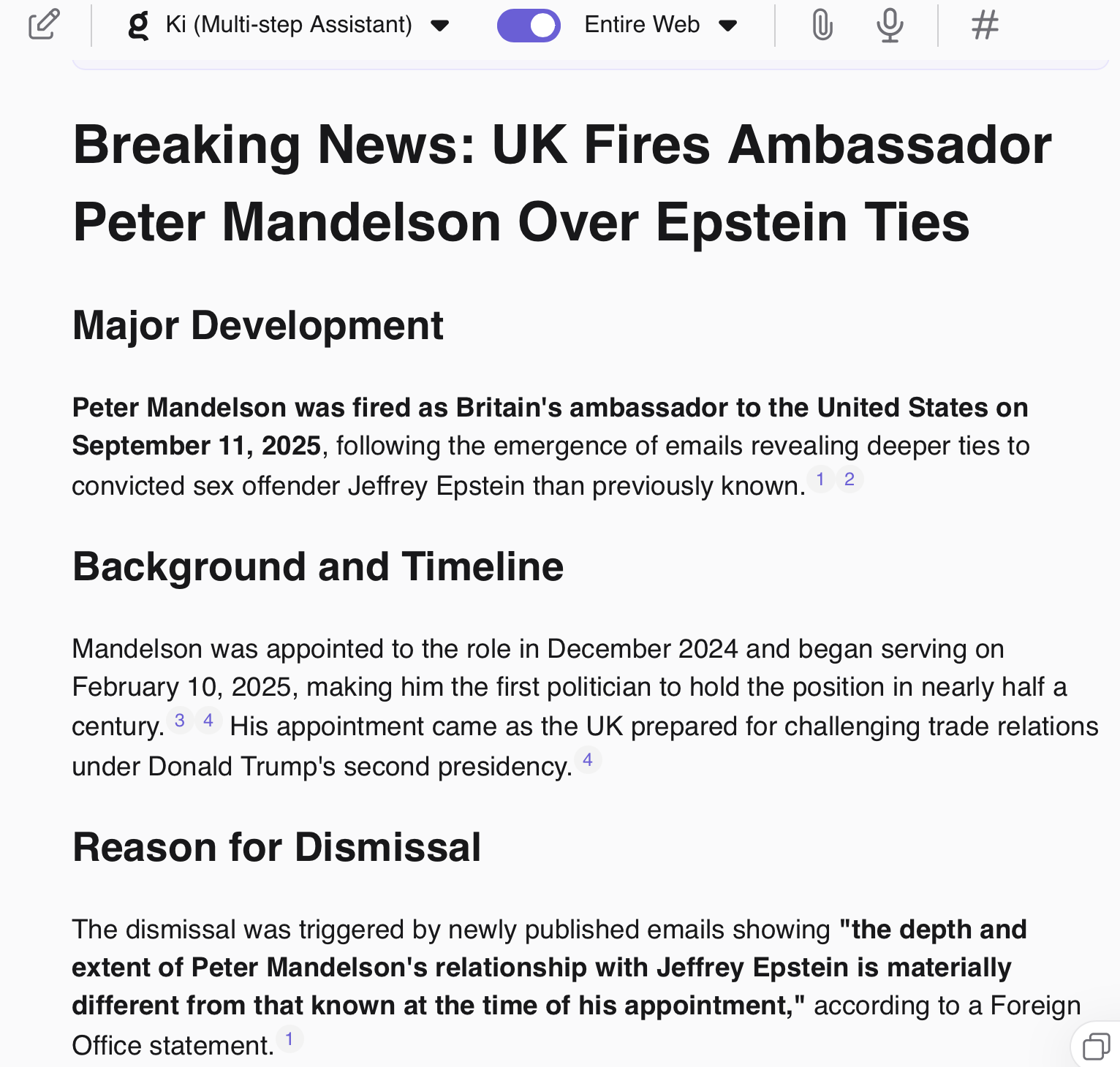
Task: Open citation 1 after 'Foreign Office statement'
Action: (x=290, y=1039)
